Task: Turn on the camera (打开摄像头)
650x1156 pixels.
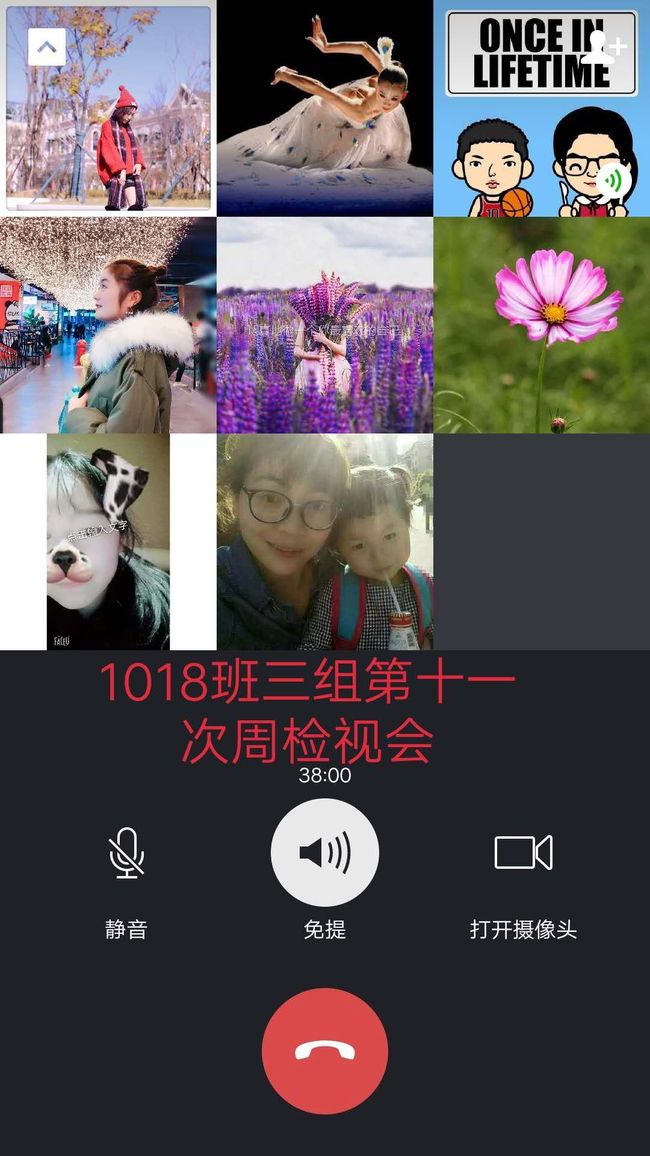Action: click(523, 853)
